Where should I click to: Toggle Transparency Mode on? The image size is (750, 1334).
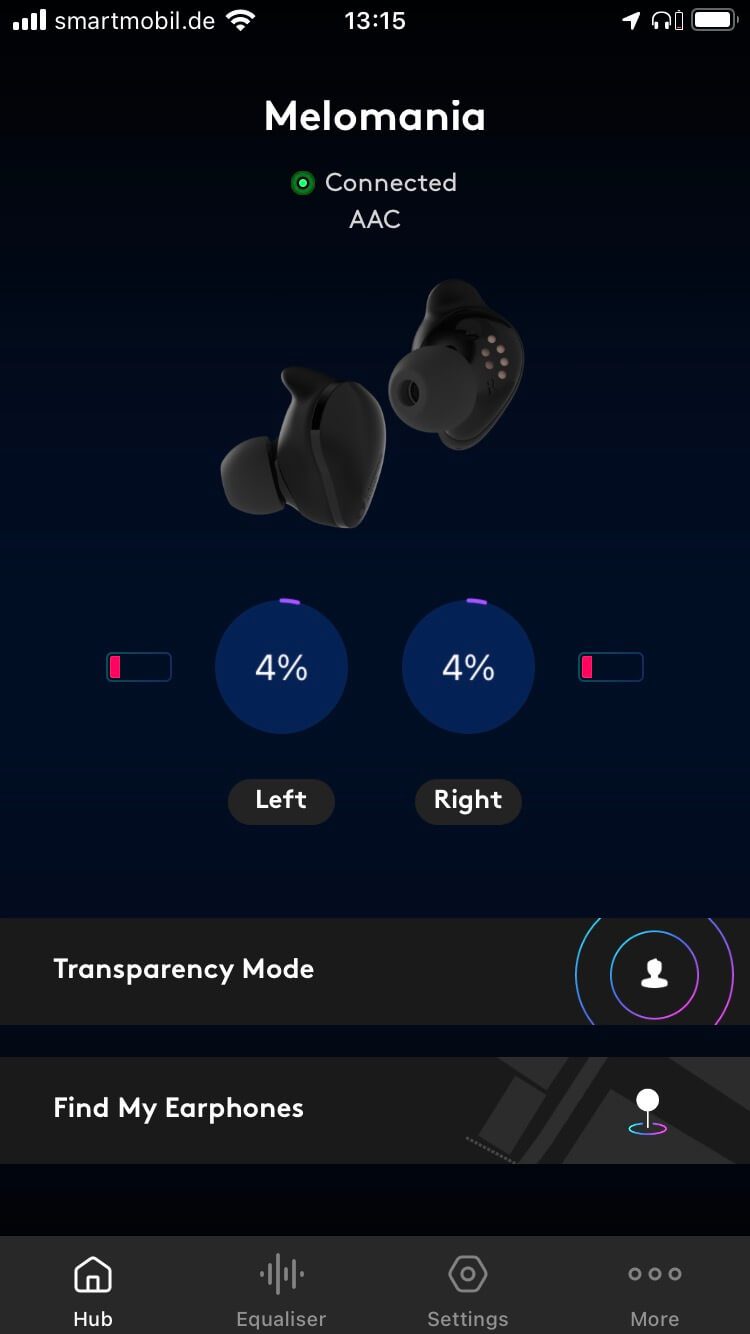(x=654, y=972)
